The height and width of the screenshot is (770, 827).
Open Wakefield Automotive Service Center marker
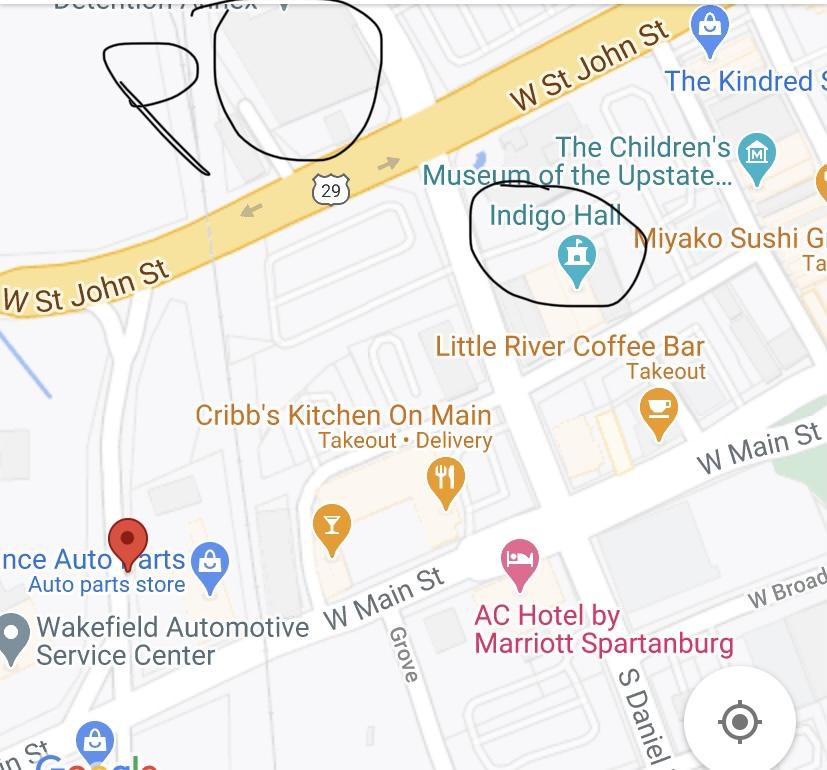tap(14, 636)
